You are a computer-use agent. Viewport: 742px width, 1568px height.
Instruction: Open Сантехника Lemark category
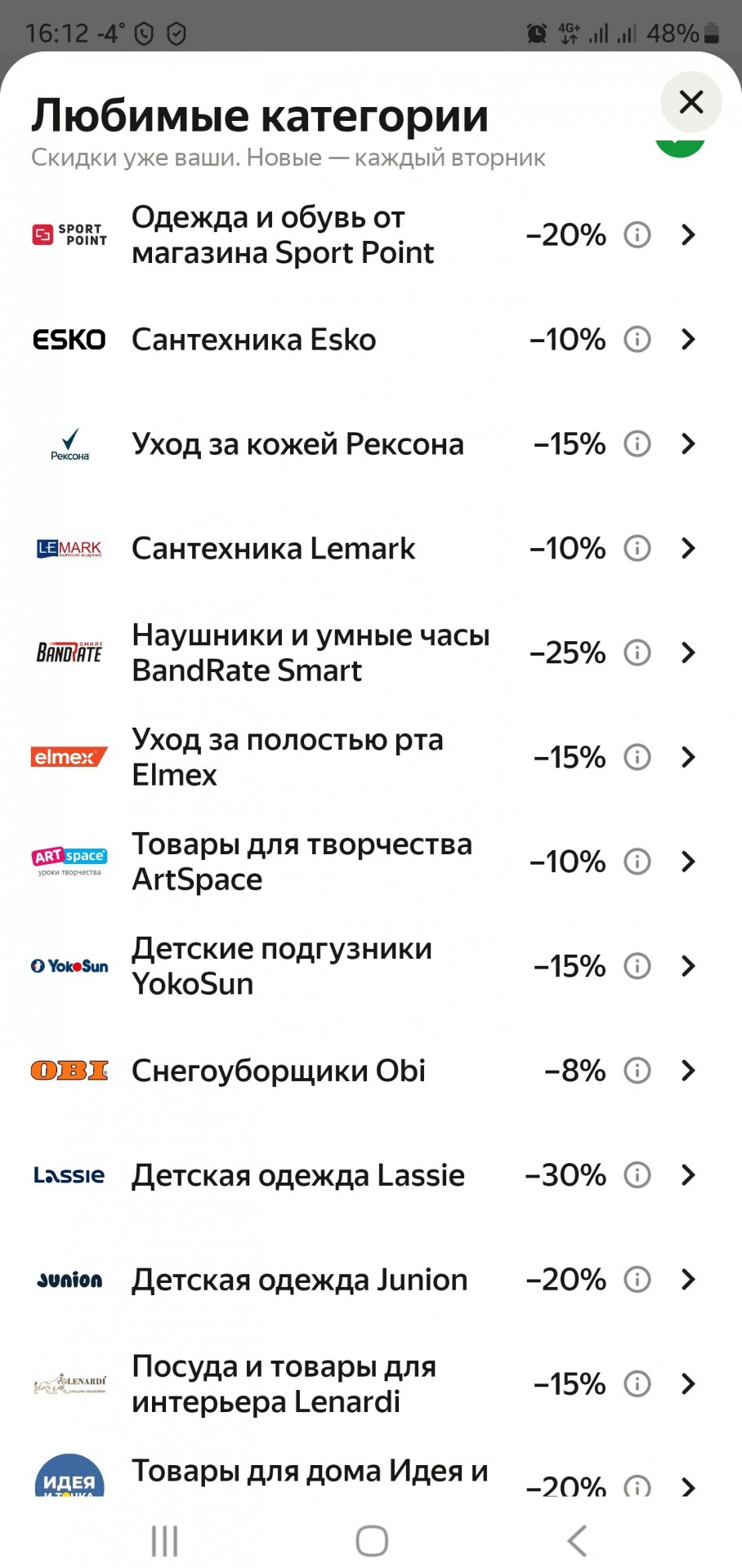coord(371,549)
